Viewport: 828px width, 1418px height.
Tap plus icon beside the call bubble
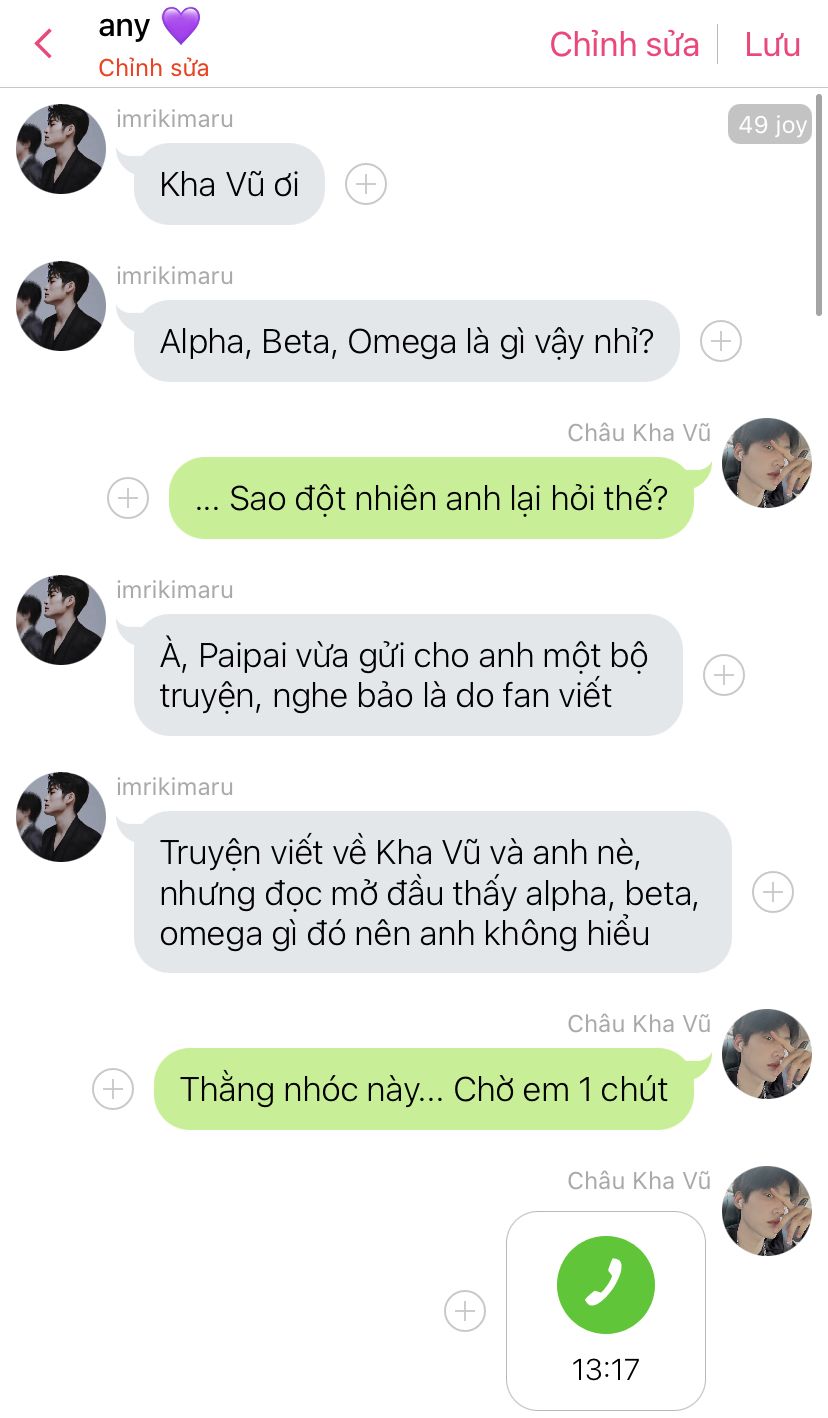tap(465, 1311)
